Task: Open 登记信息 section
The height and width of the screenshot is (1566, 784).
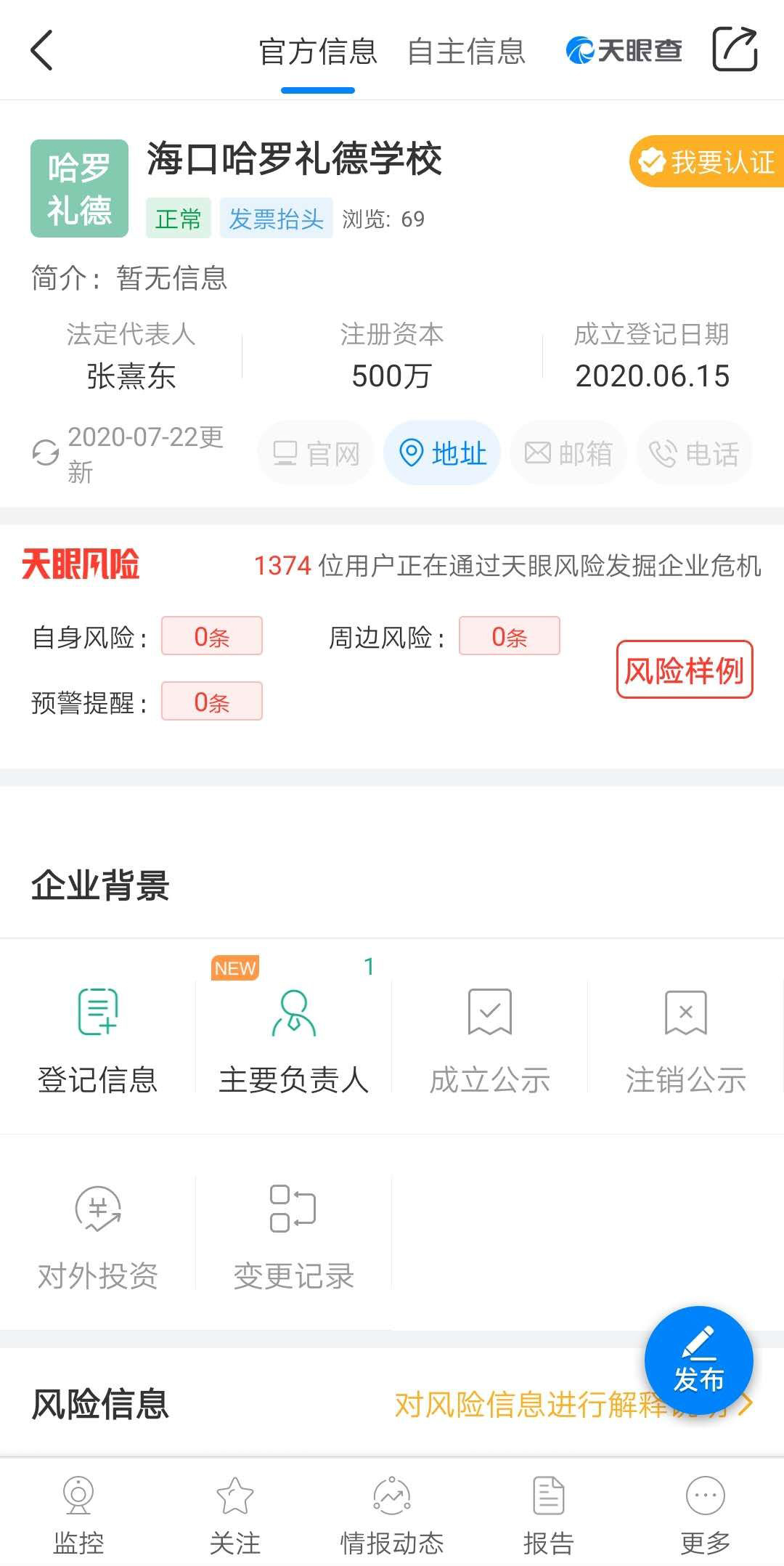Action: (x=97, y=1039)
